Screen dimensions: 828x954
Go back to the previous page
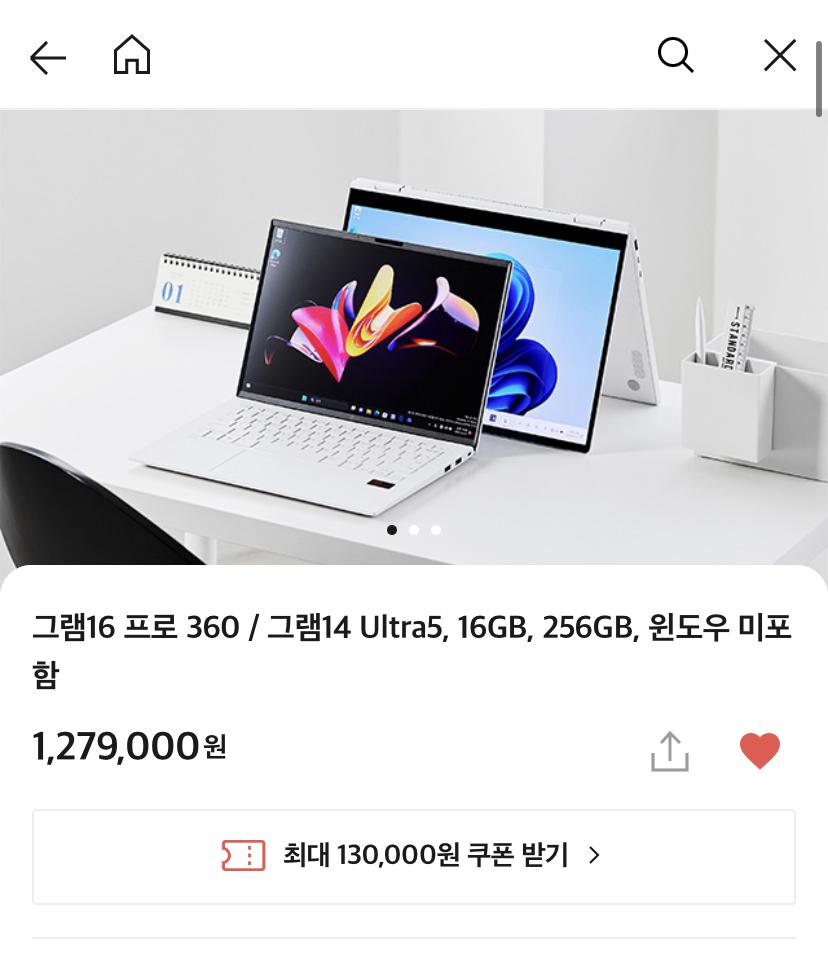[x=48, y=58]
